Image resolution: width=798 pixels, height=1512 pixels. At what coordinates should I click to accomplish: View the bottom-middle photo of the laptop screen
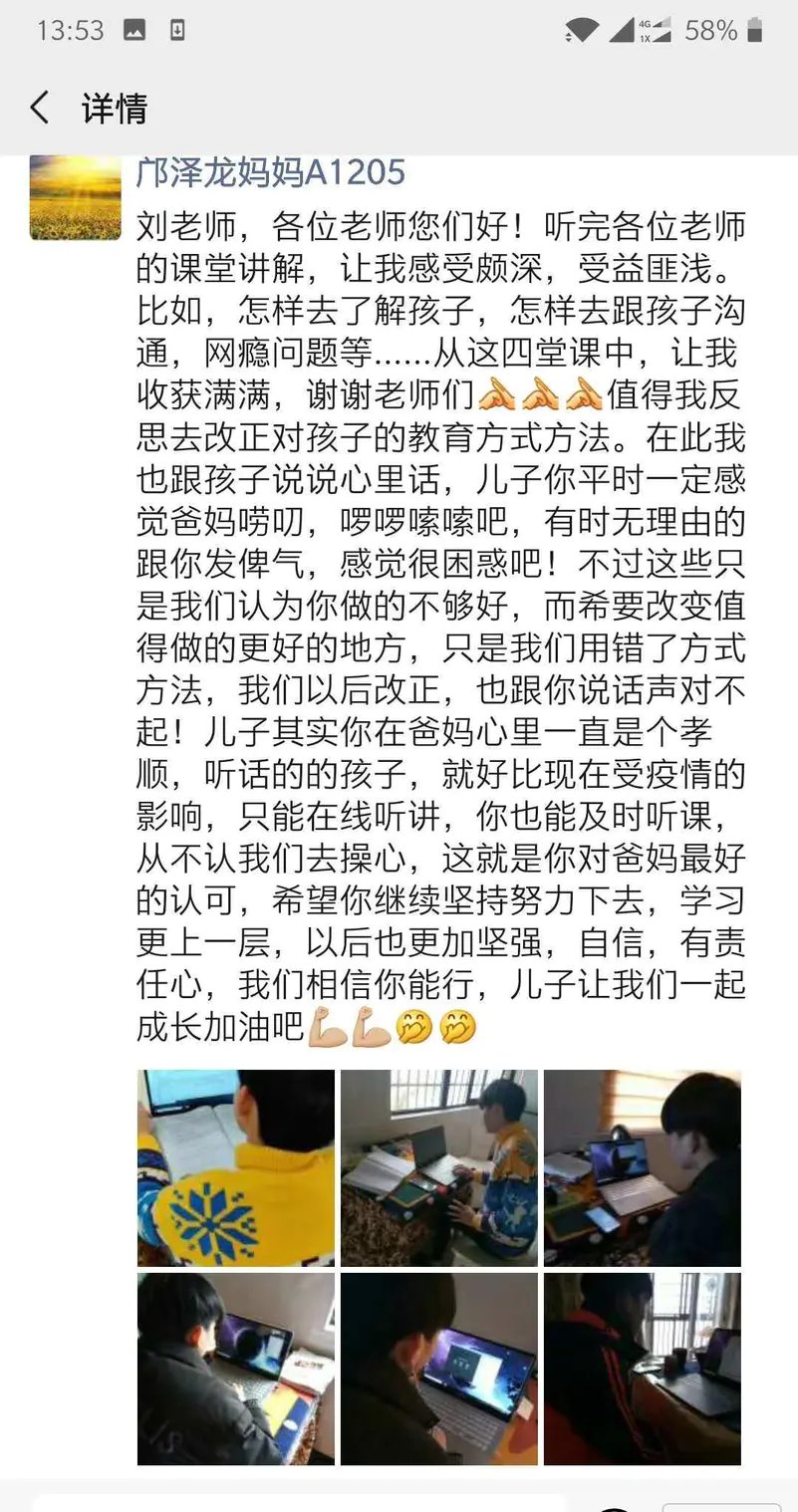click(x=439, y=1369)
